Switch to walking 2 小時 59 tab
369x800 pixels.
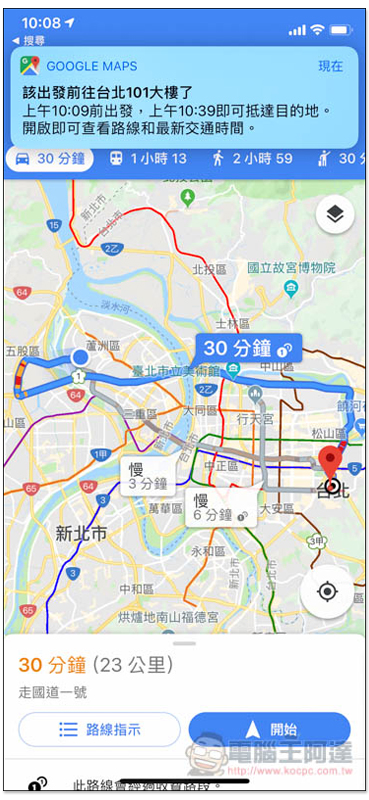[x=253, y=159]
